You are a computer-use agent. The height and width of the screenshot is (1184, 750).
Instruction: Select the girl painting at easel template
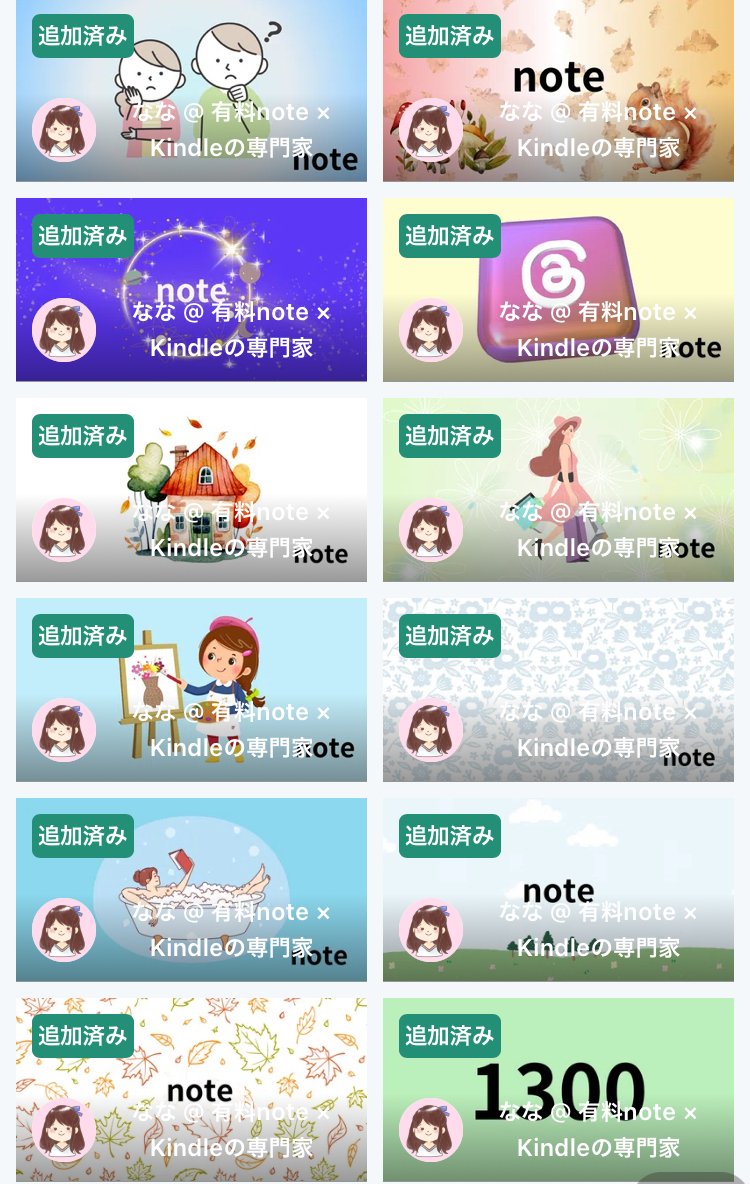coord(191,690)
